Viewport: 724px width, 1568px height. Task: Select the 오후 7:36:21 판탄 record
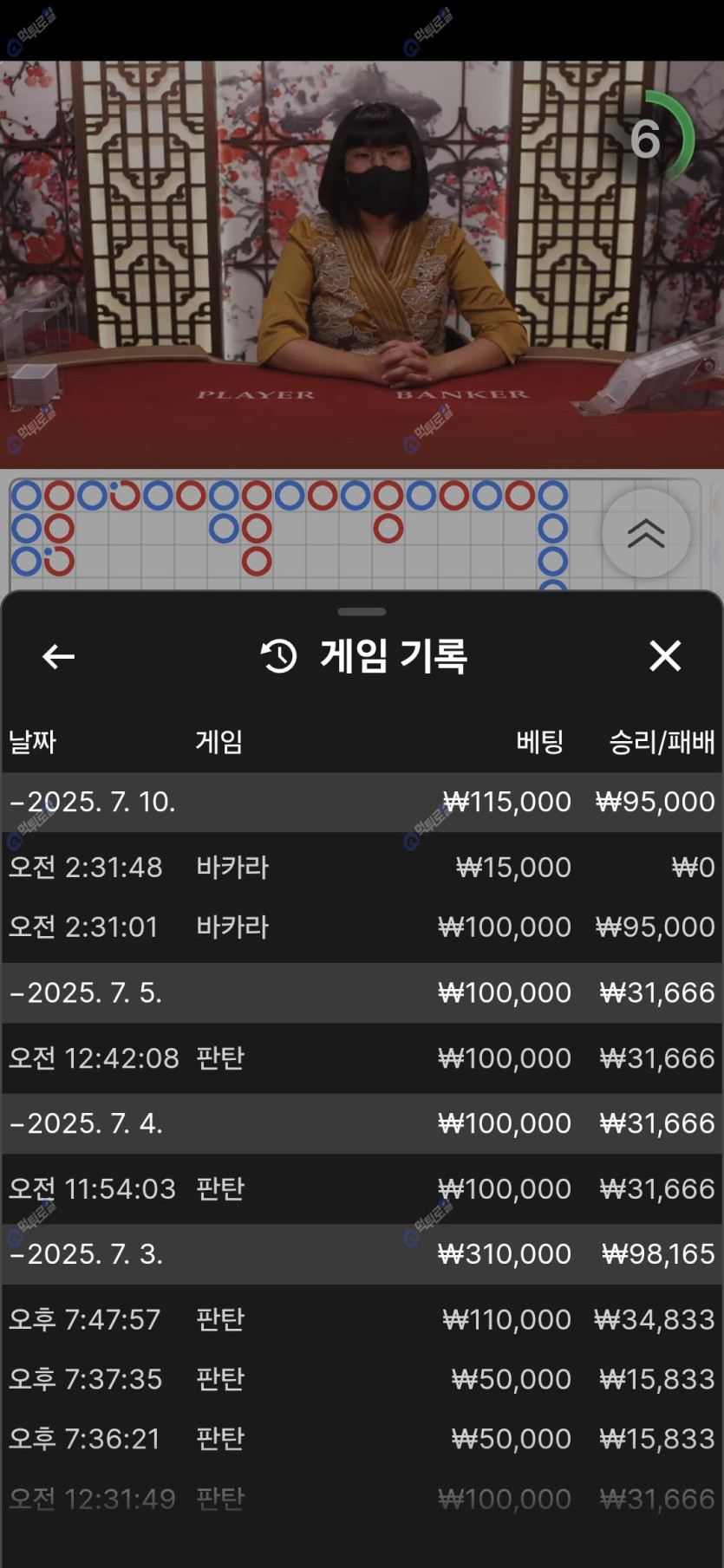tap(362, 1439)
